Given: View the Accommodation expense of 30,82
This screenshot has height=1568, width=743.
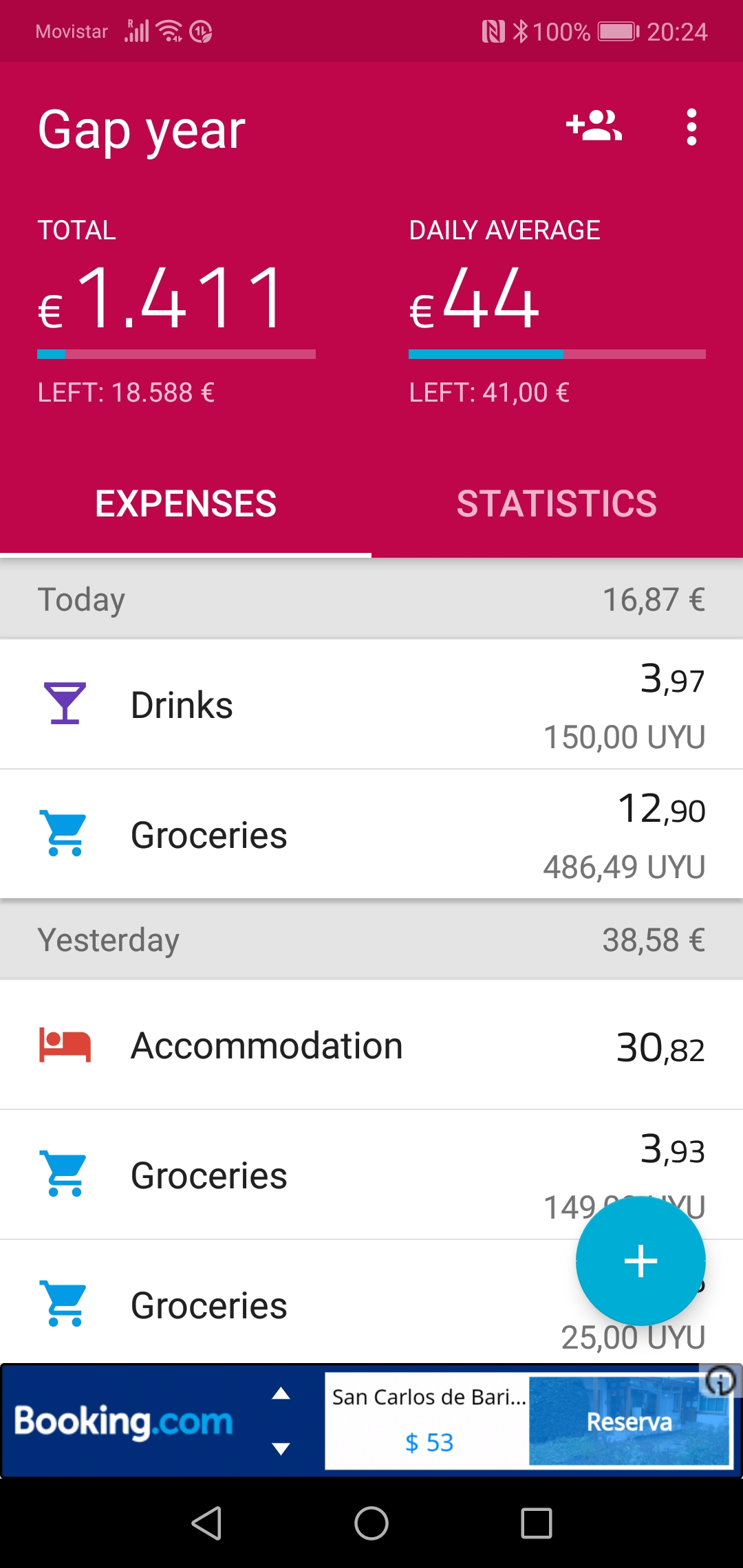Looking at the screenshot, I should pyautogui.click(x=371, y=1045).
